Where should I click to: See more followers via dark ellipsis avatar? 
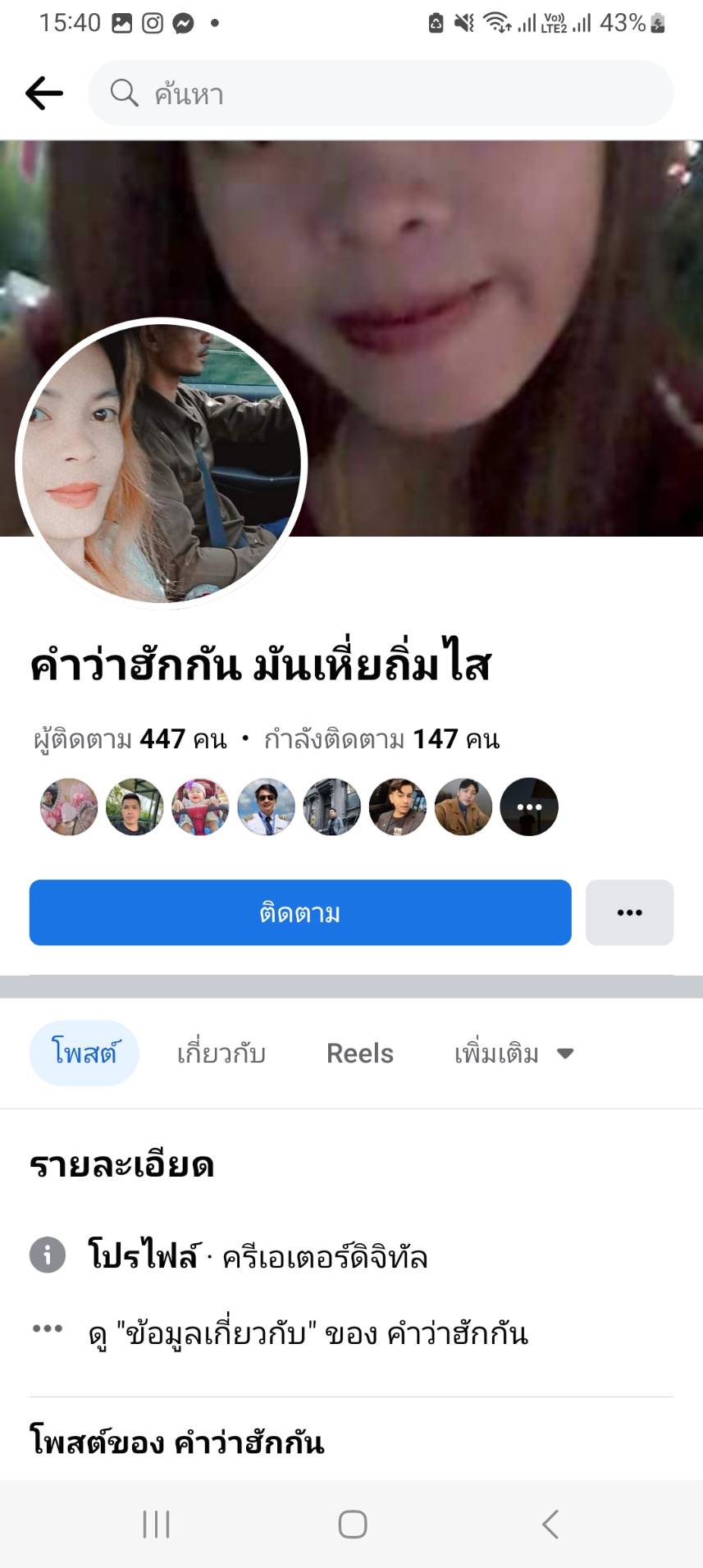(529, 807)
